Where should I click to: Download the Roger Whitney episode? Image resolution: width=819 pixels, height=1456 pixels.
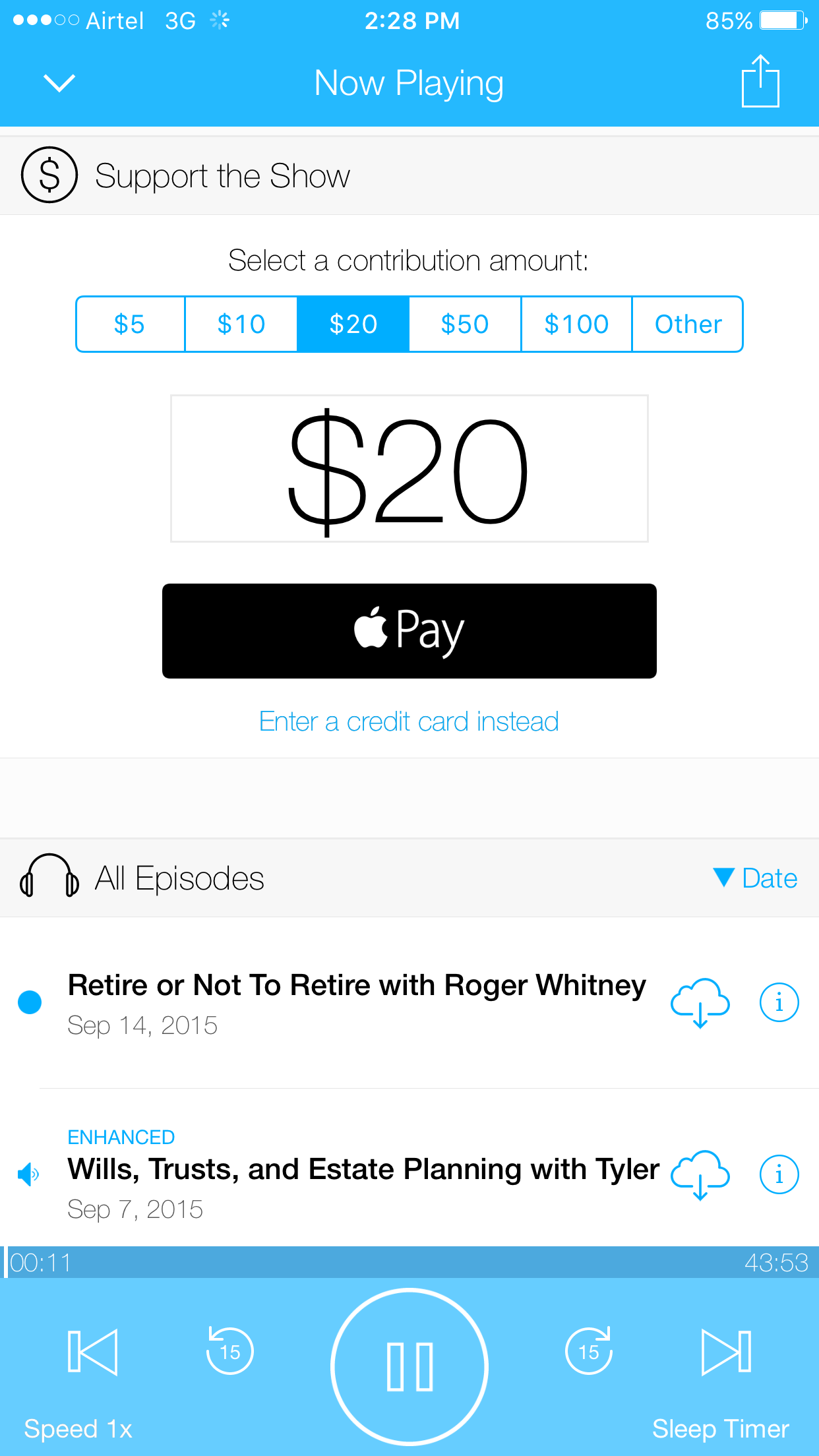tap(700, 1002)
